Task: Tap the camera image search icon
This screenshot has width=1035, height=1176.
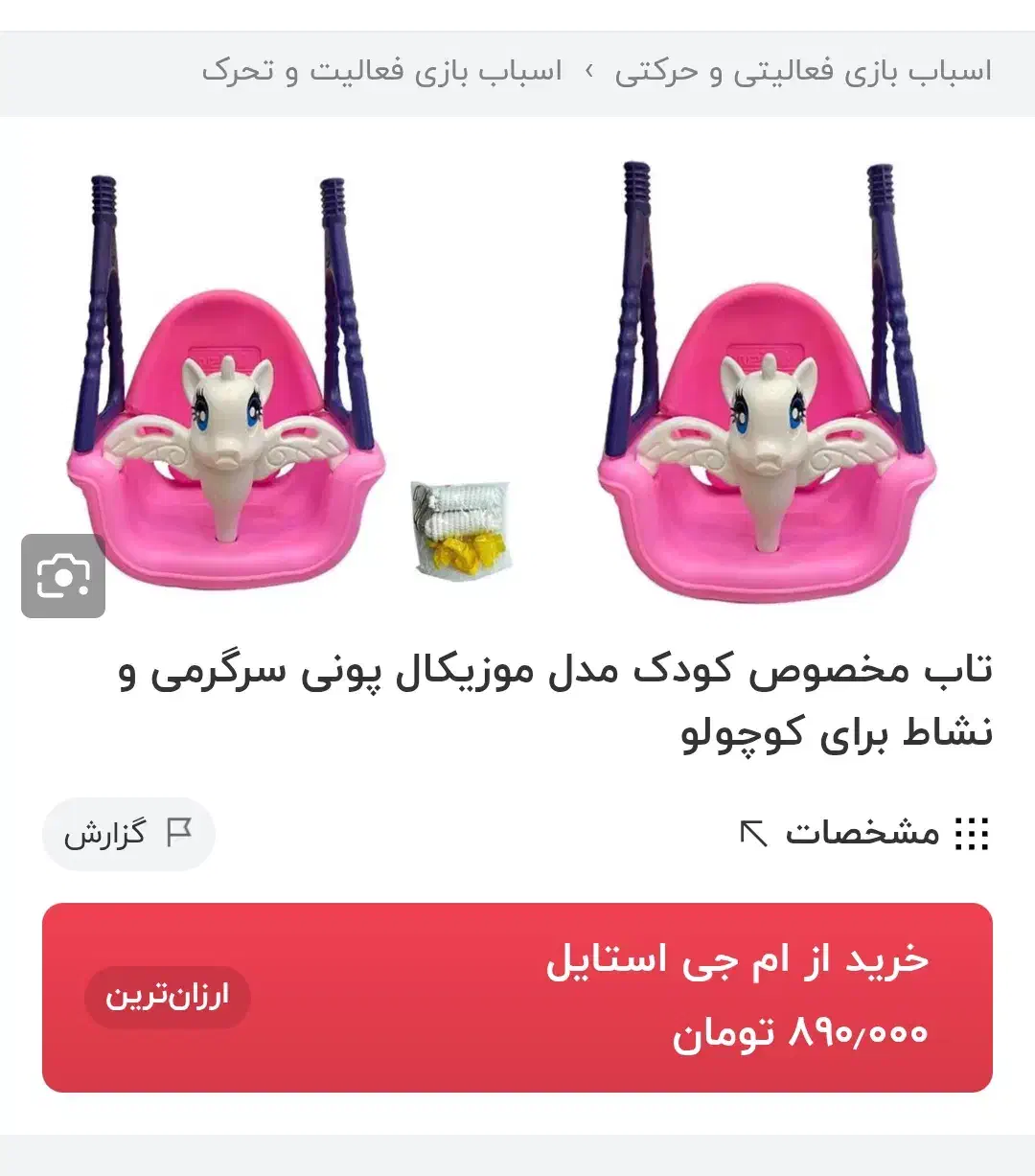Action: pos(63,576)
